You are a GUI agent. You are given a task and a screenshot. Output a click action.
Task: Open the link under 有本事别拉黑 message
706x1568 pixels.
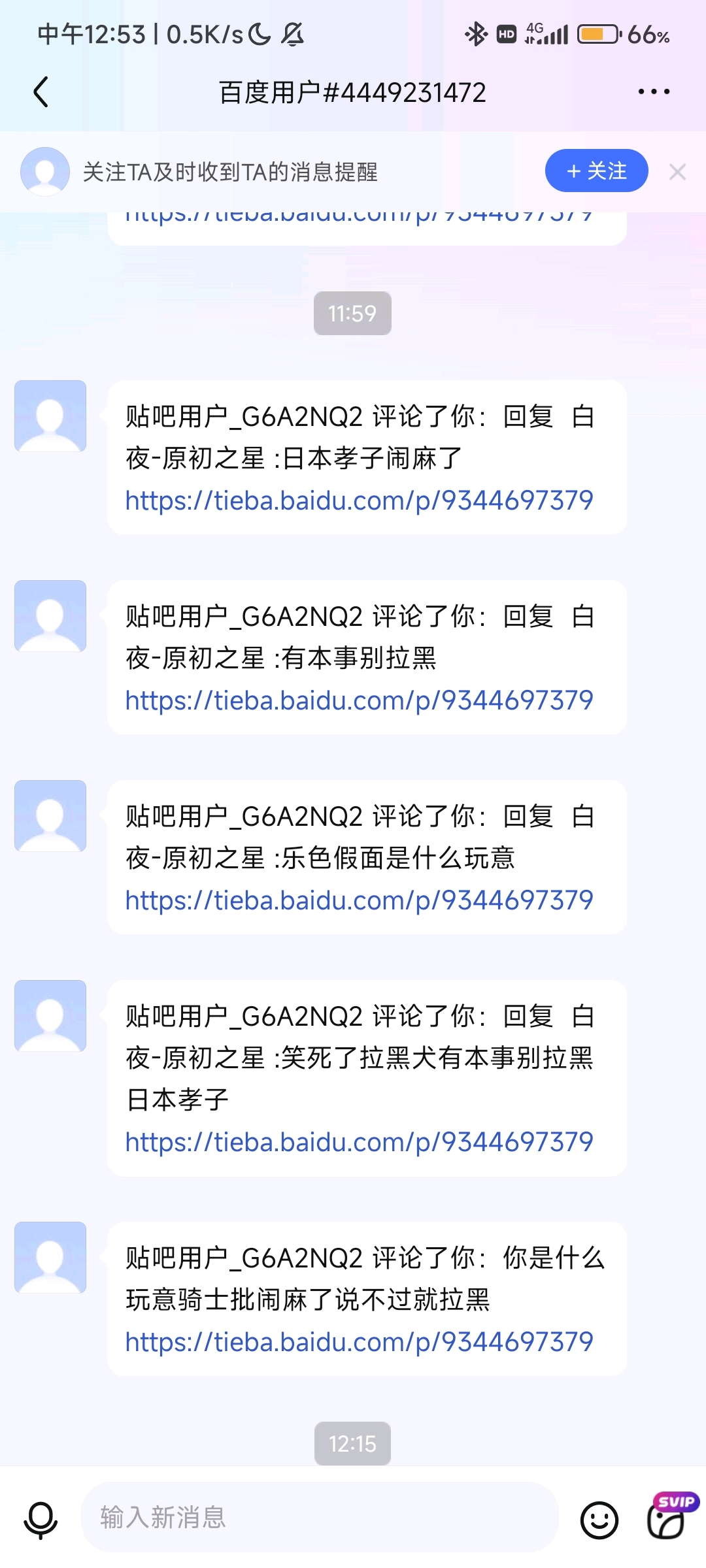(x=359, y=700)
